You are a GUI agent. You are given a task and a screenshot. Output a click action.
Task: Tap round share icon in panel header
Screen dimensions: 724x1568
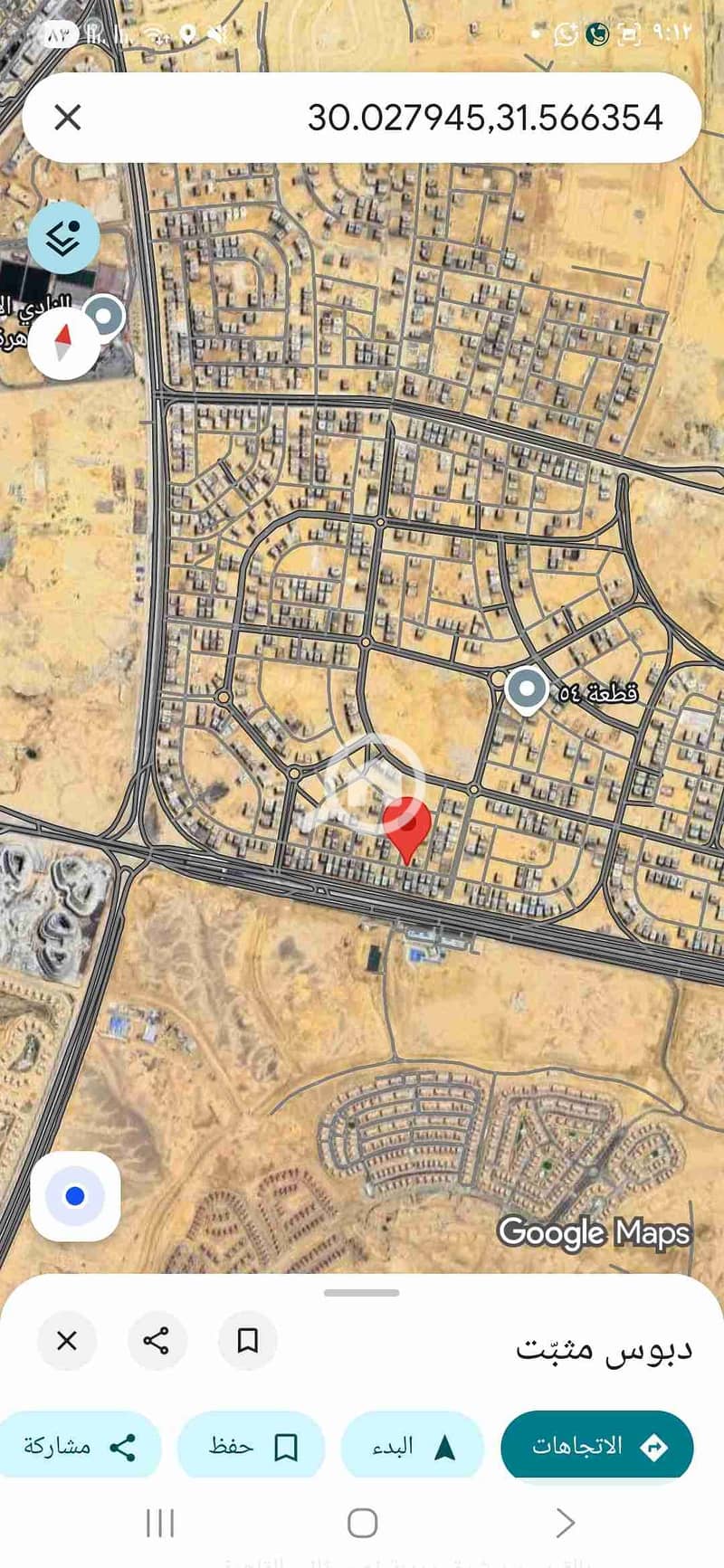click(157, 1340)
